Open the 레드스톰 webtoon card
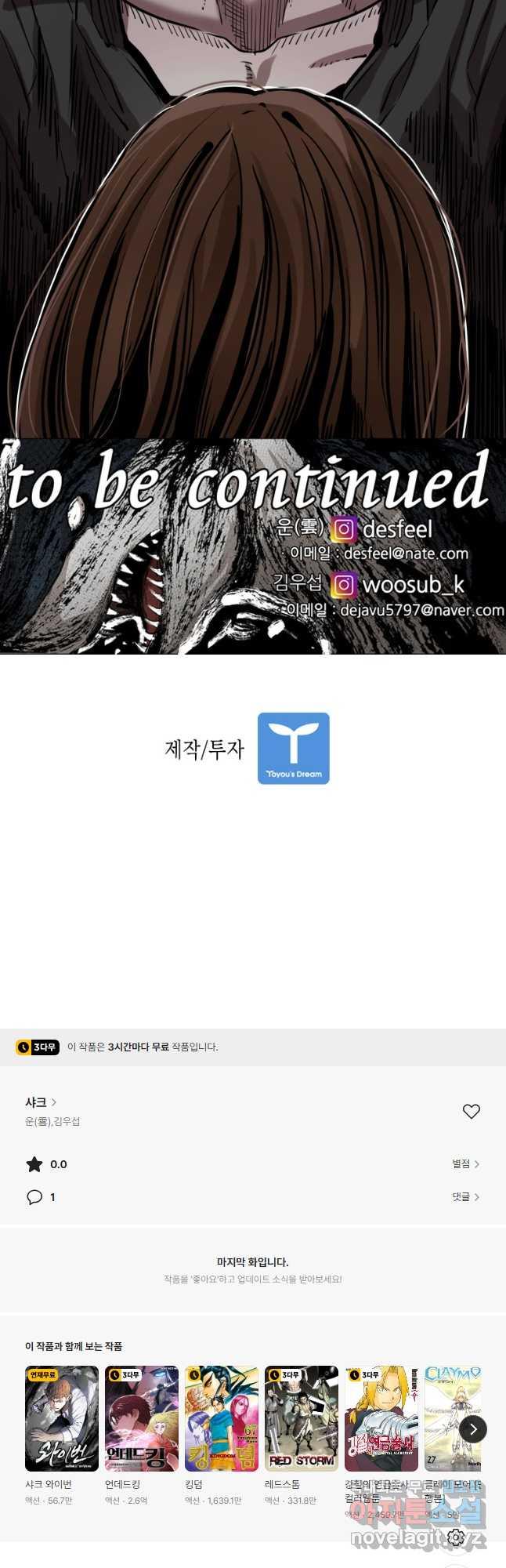This screenshot has width=506, height=1568. pyautogui.click(x=302, y=1419)
